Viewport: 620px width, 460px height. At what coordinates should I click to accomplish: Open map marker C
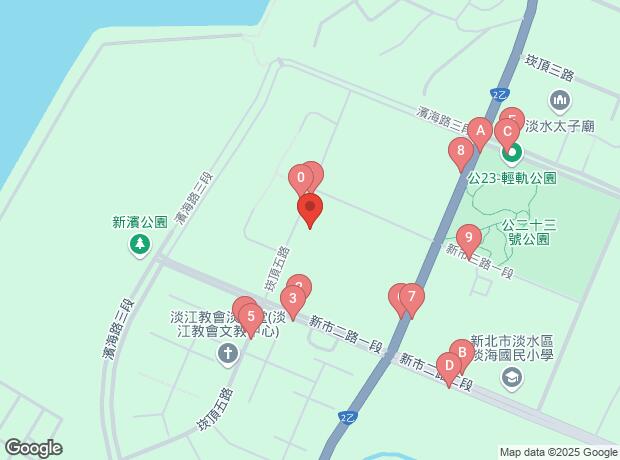click(x=507, y=131)
